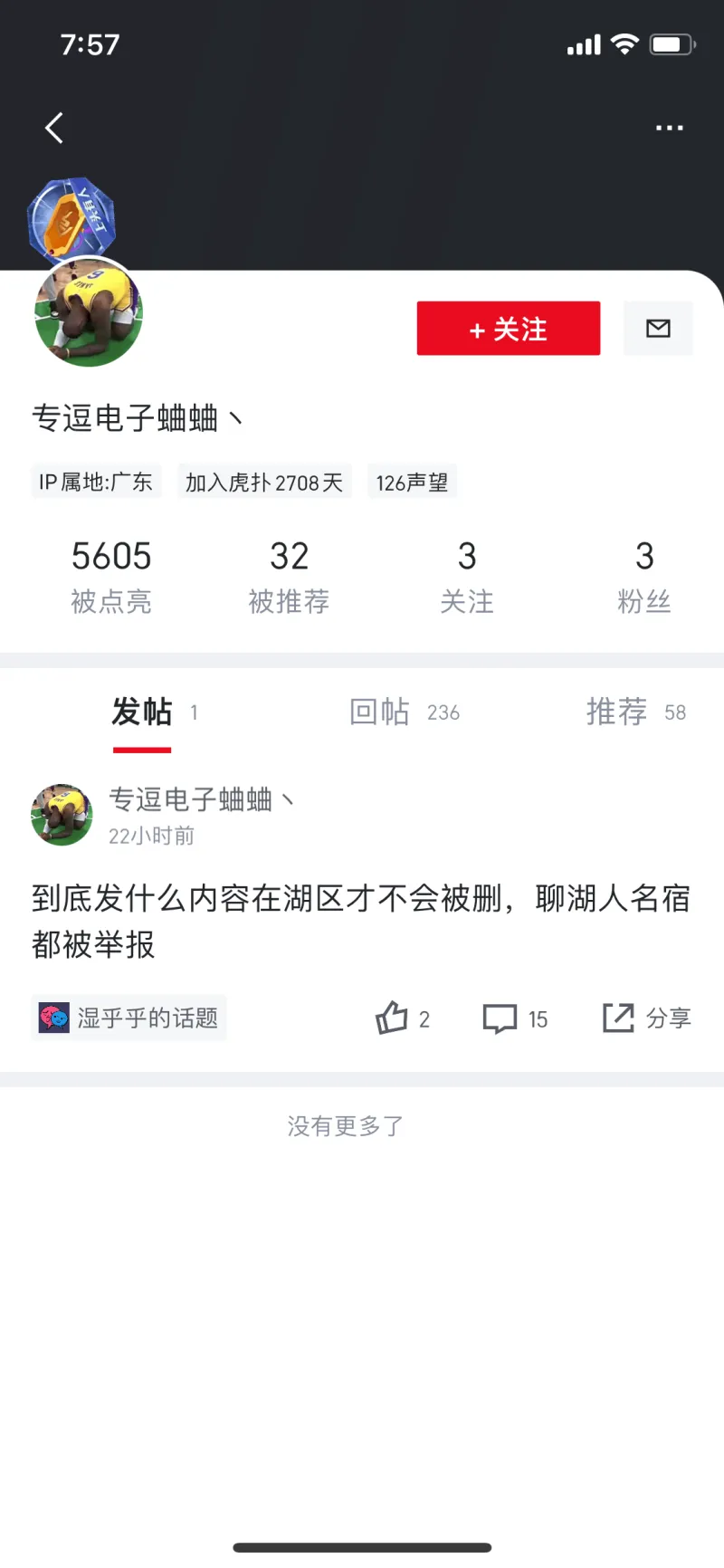Screen dimensions: 724x1568
Task: Share the post via 分享
Action: tap(646, 1018)
